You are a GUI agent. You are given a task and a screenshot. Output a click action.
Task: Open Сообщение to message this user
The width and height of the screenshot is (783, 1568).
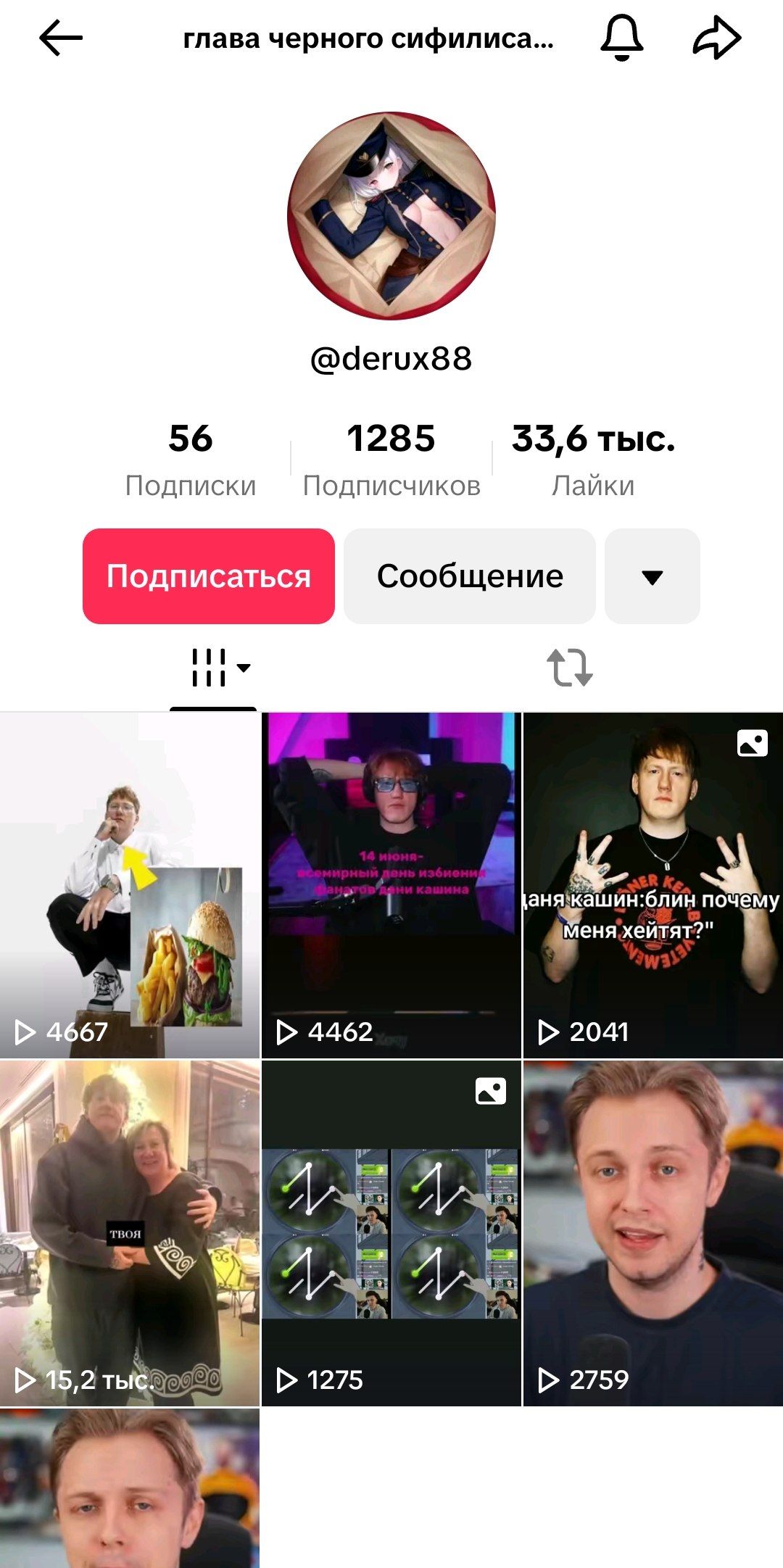[x=470, y=576]
